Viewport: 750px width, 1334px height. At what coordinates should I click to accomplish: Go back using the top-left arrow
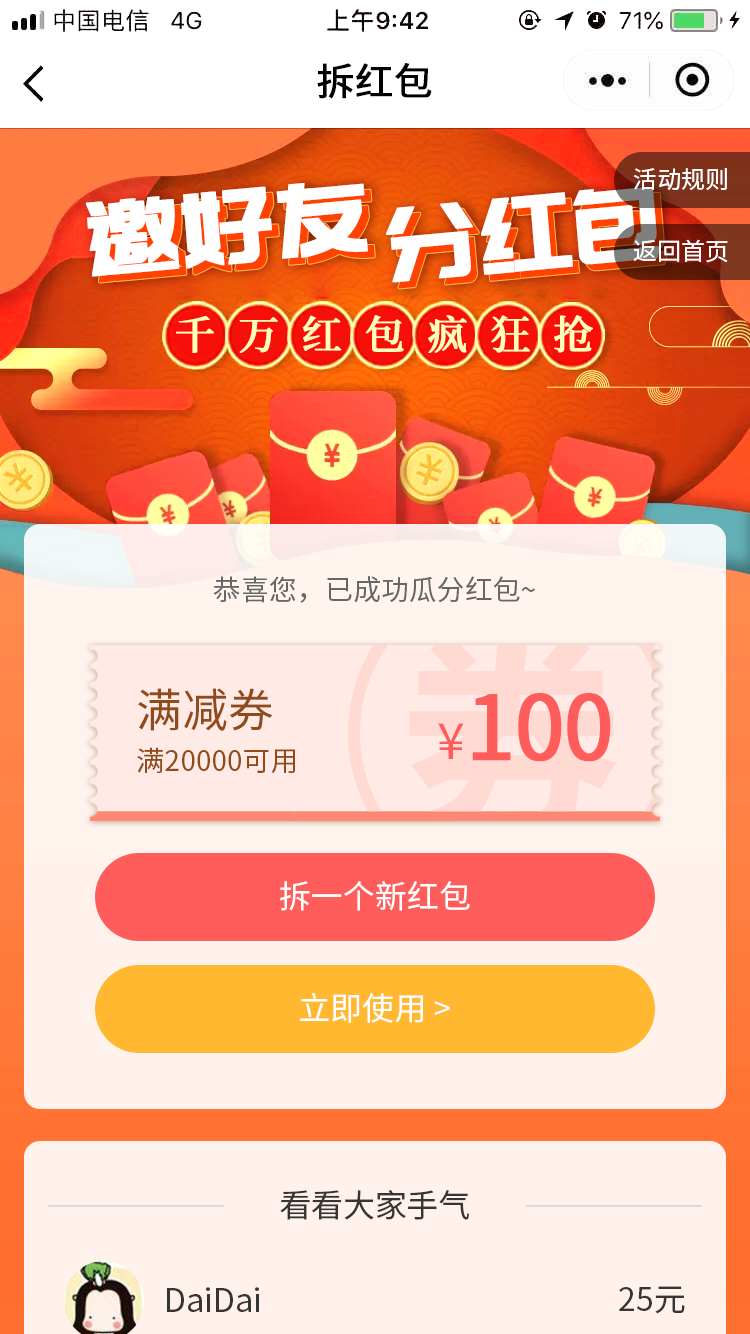(x=34, y=83)
